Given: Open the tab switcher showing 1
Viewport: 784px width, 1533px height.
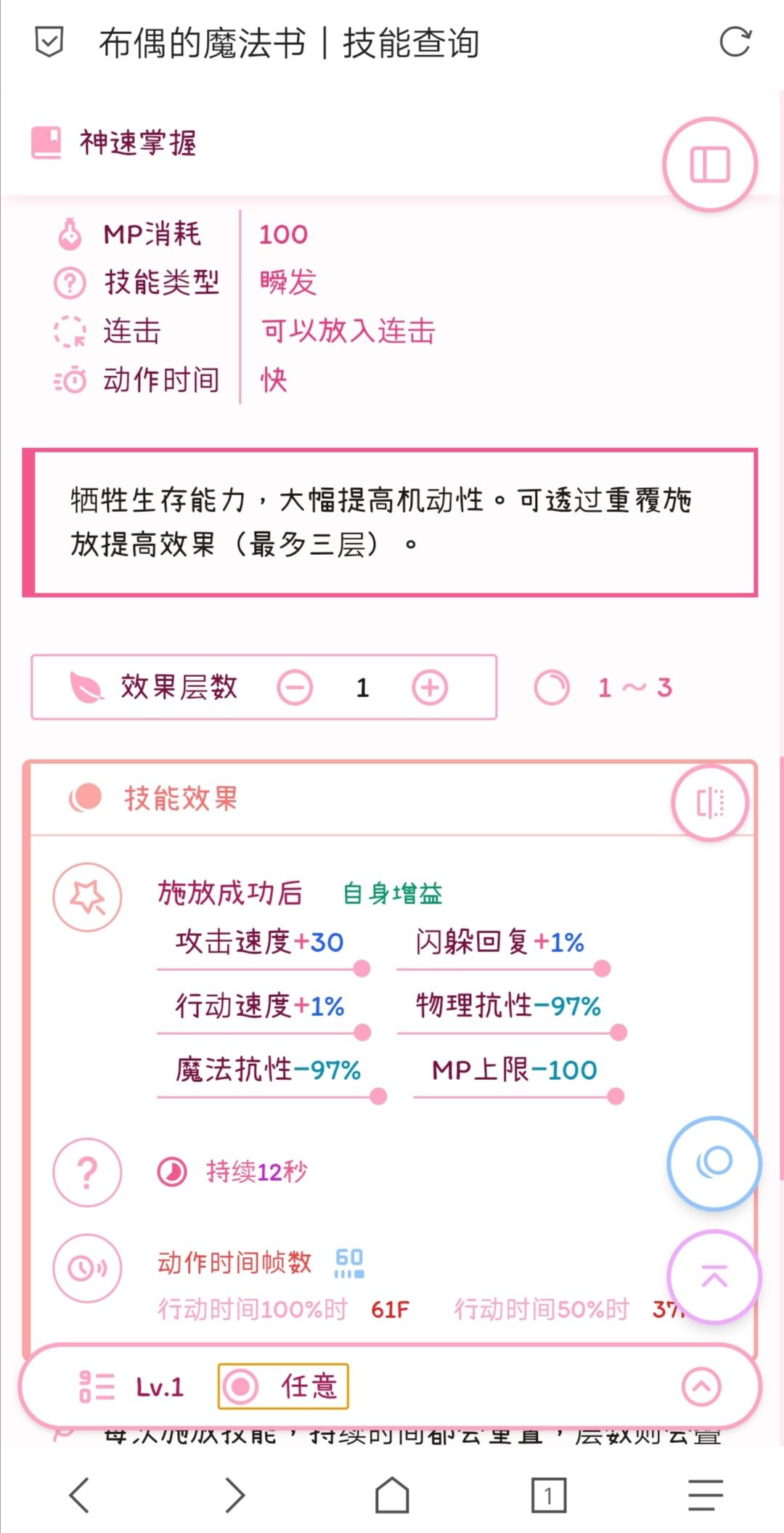Looking at the screenshot, I should click(547, 1493).
